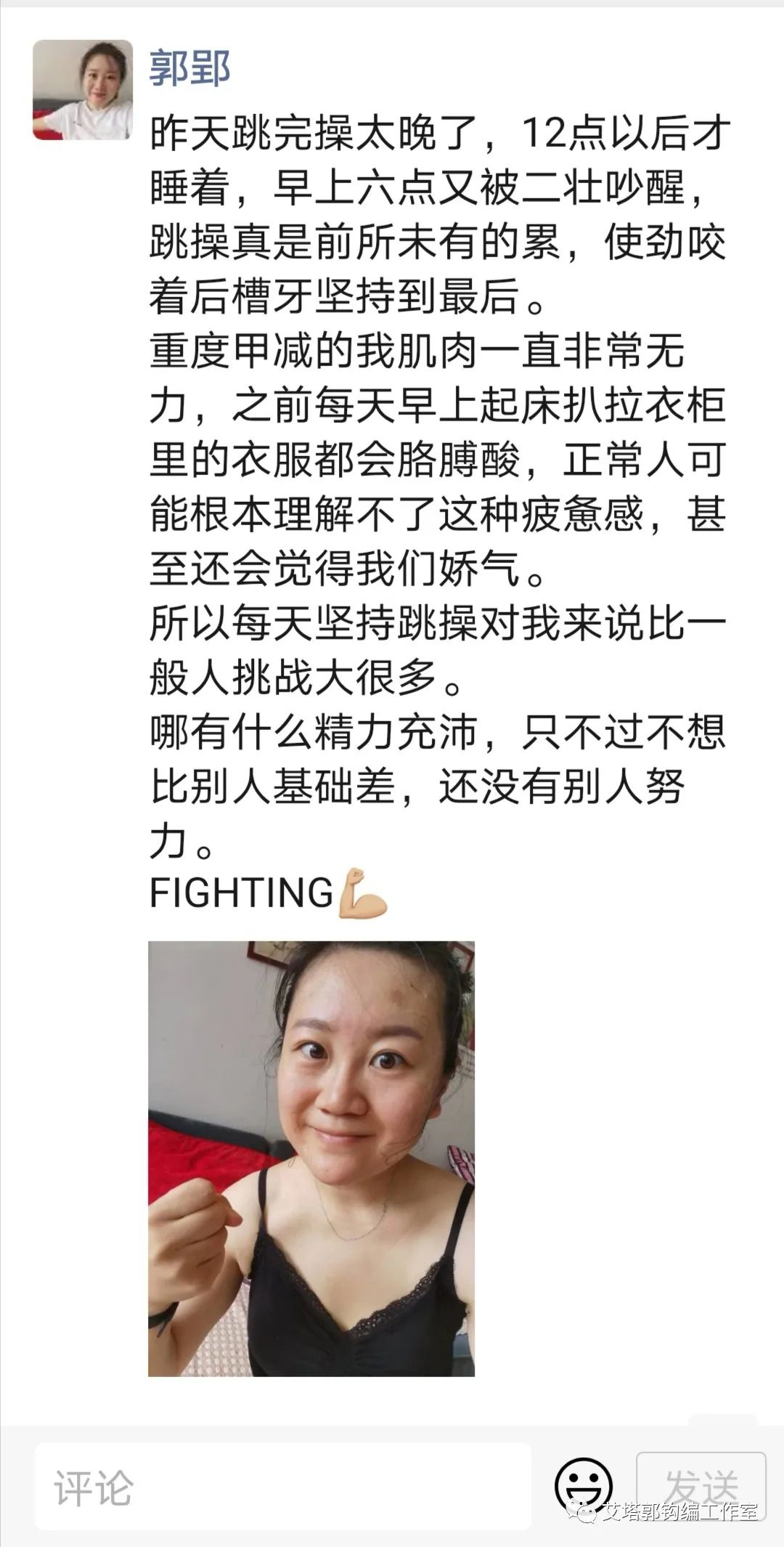The image size is (784, 1547).
Task: Open the selfie photo in the post
Action: pyautogui.click(x=311, y=1158)
